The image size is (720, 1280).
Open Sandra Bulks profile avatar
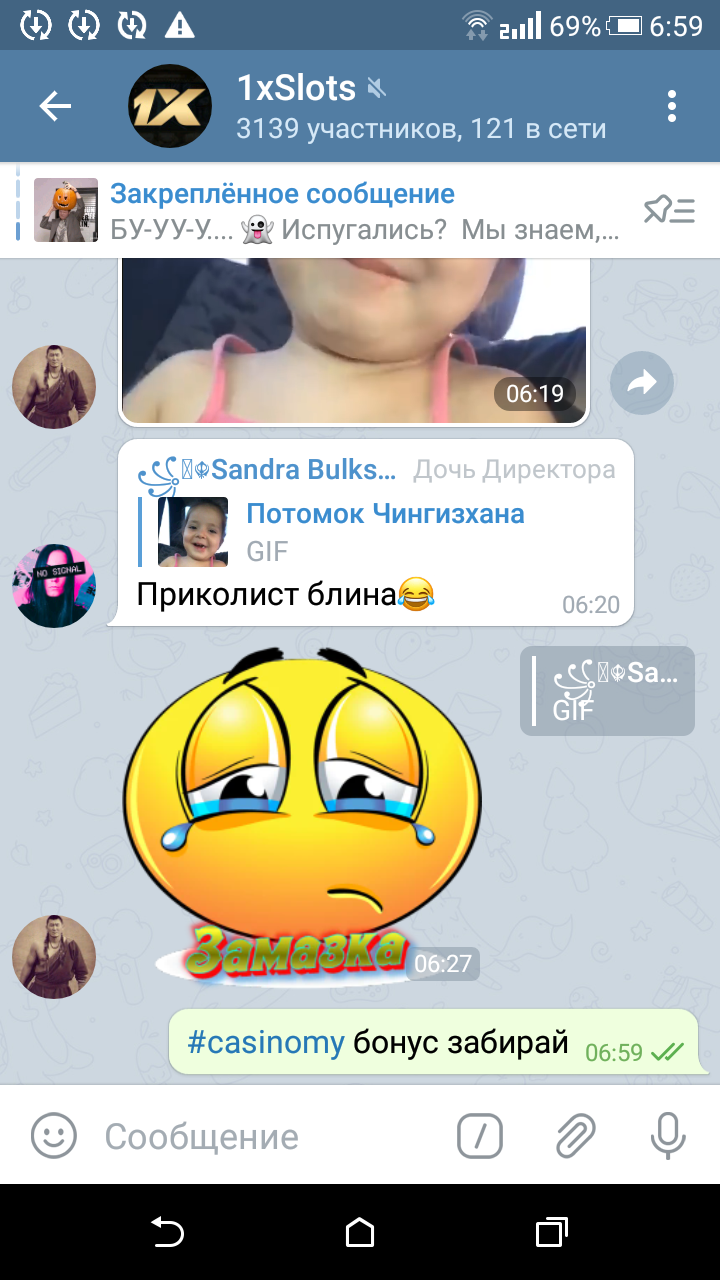tap(54, 586)
